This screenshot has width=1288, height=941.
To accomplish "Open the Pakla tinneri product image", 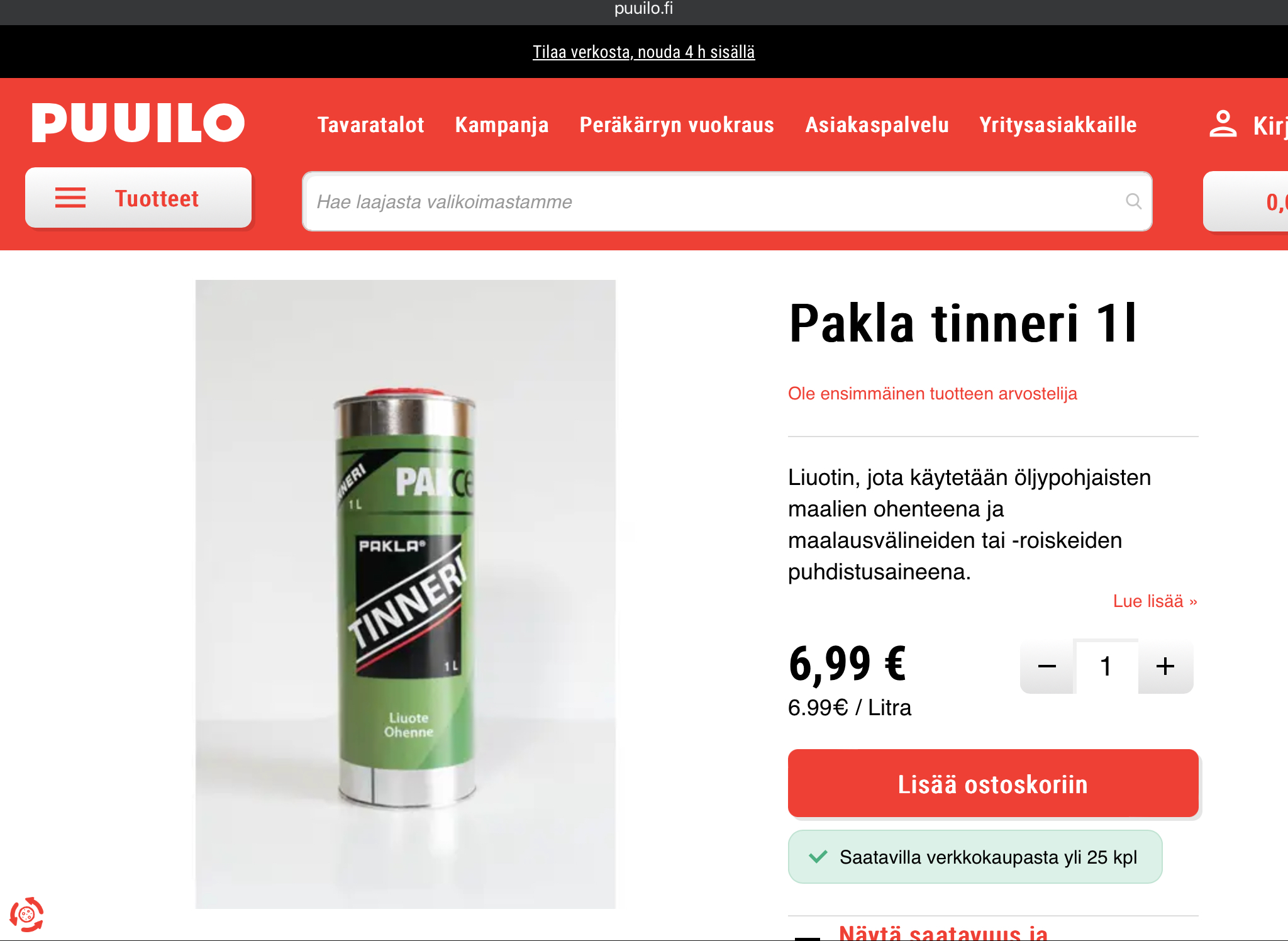I will (x=406, y=594).
